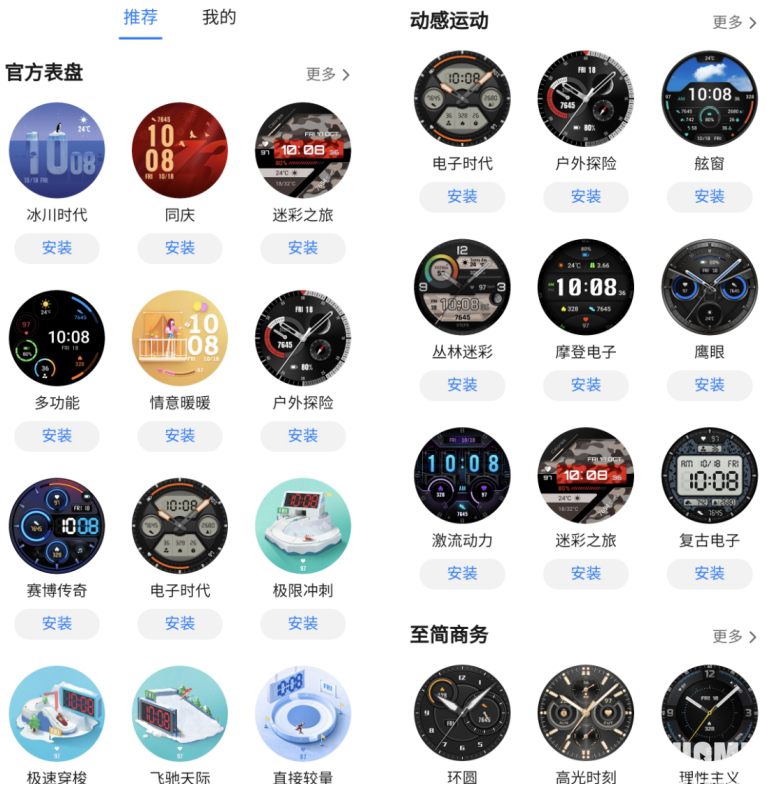
Task: Install the 同庆 watch face
Action: point(180,248)
